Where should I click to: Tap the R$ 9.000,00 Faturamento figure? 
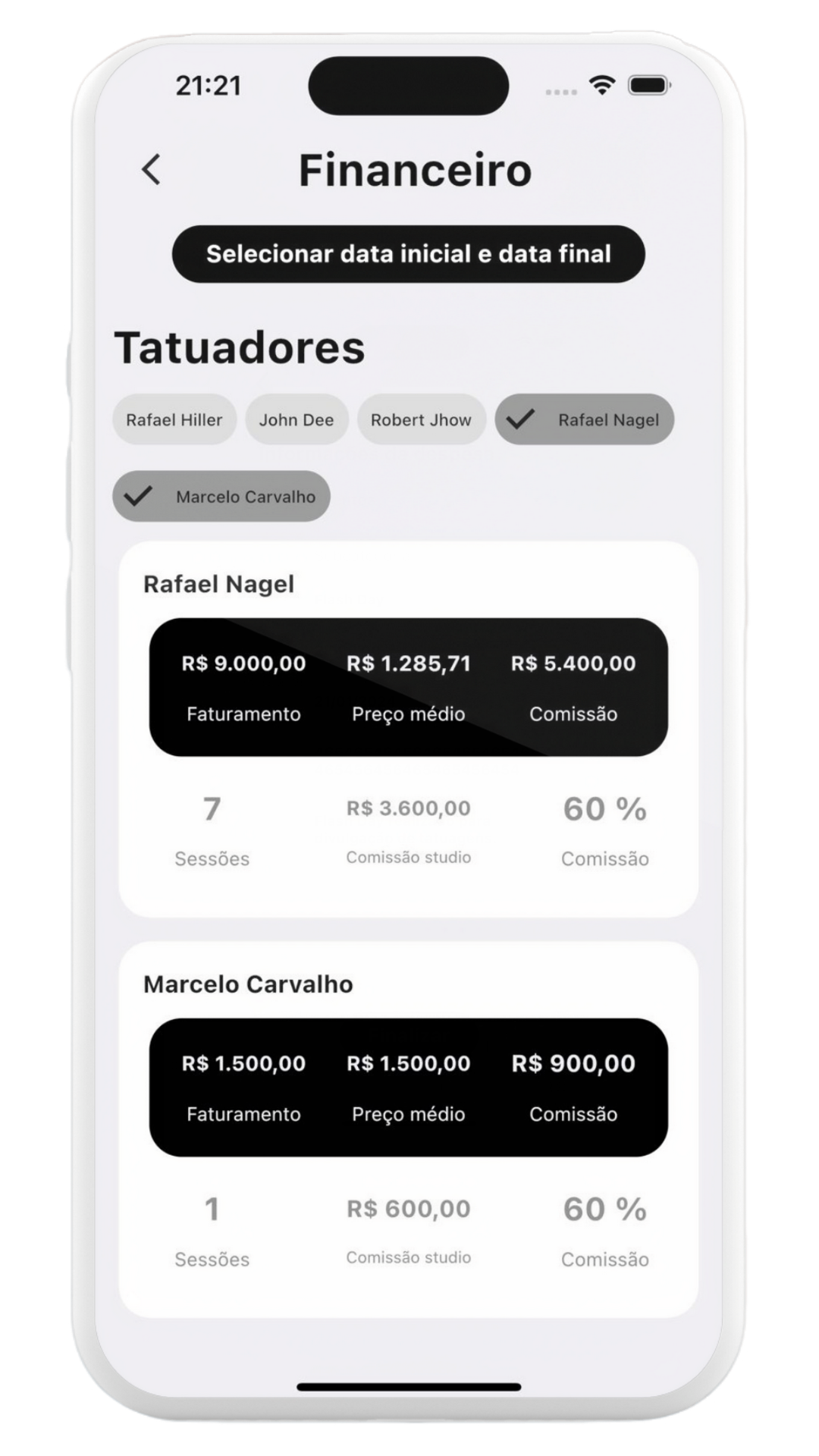[x=244, y=663]
